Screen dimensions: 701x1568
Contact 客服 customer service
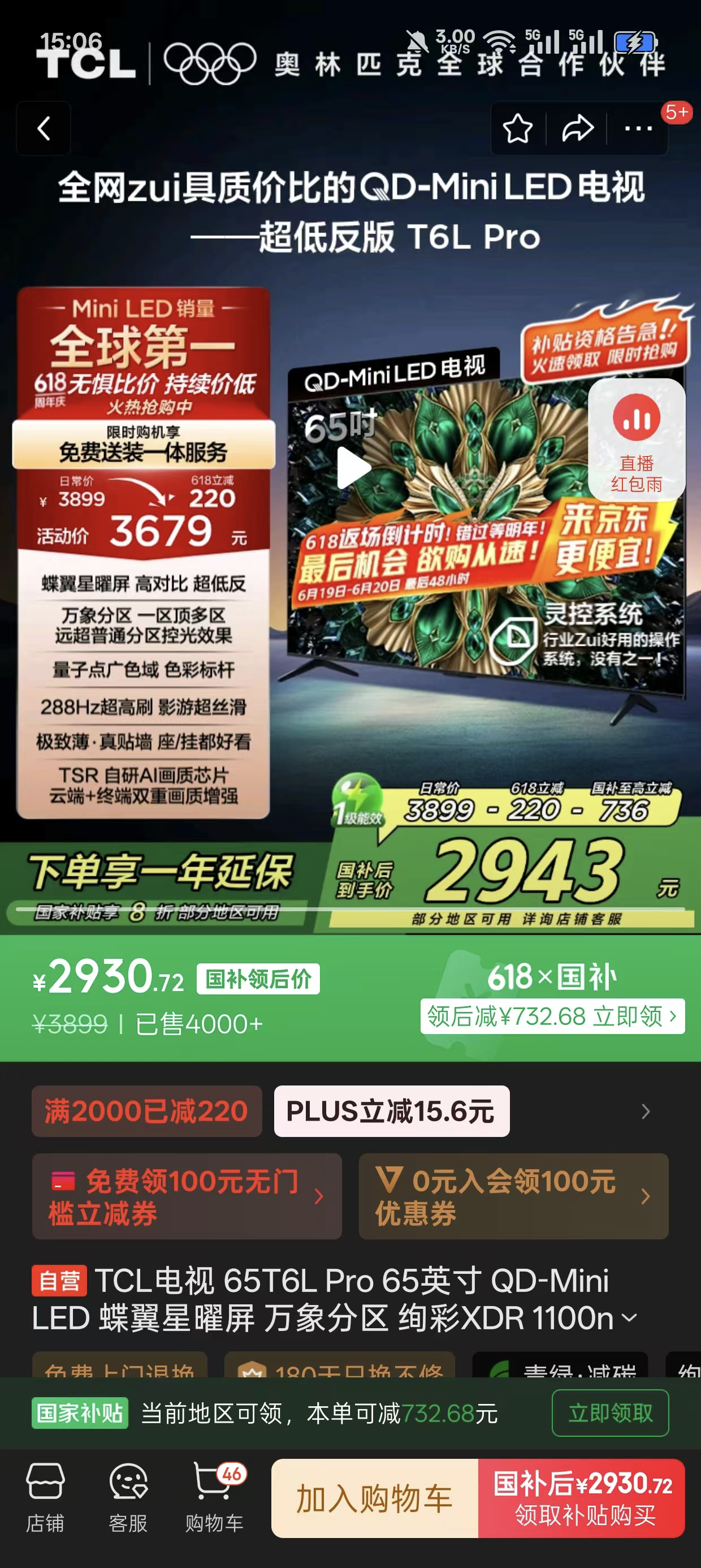(128, 1498)
